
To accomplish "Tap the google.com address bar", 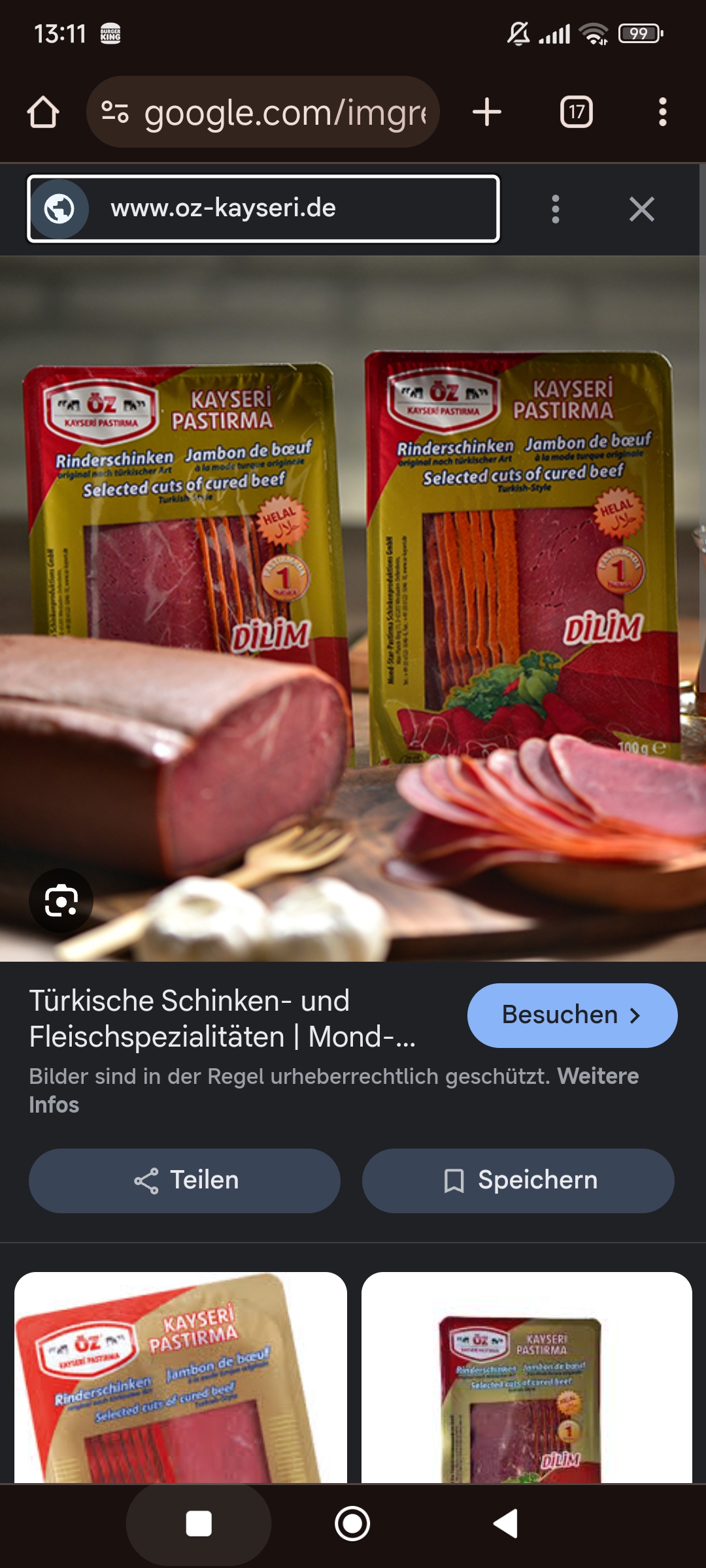I will click(x=263, y=112).
